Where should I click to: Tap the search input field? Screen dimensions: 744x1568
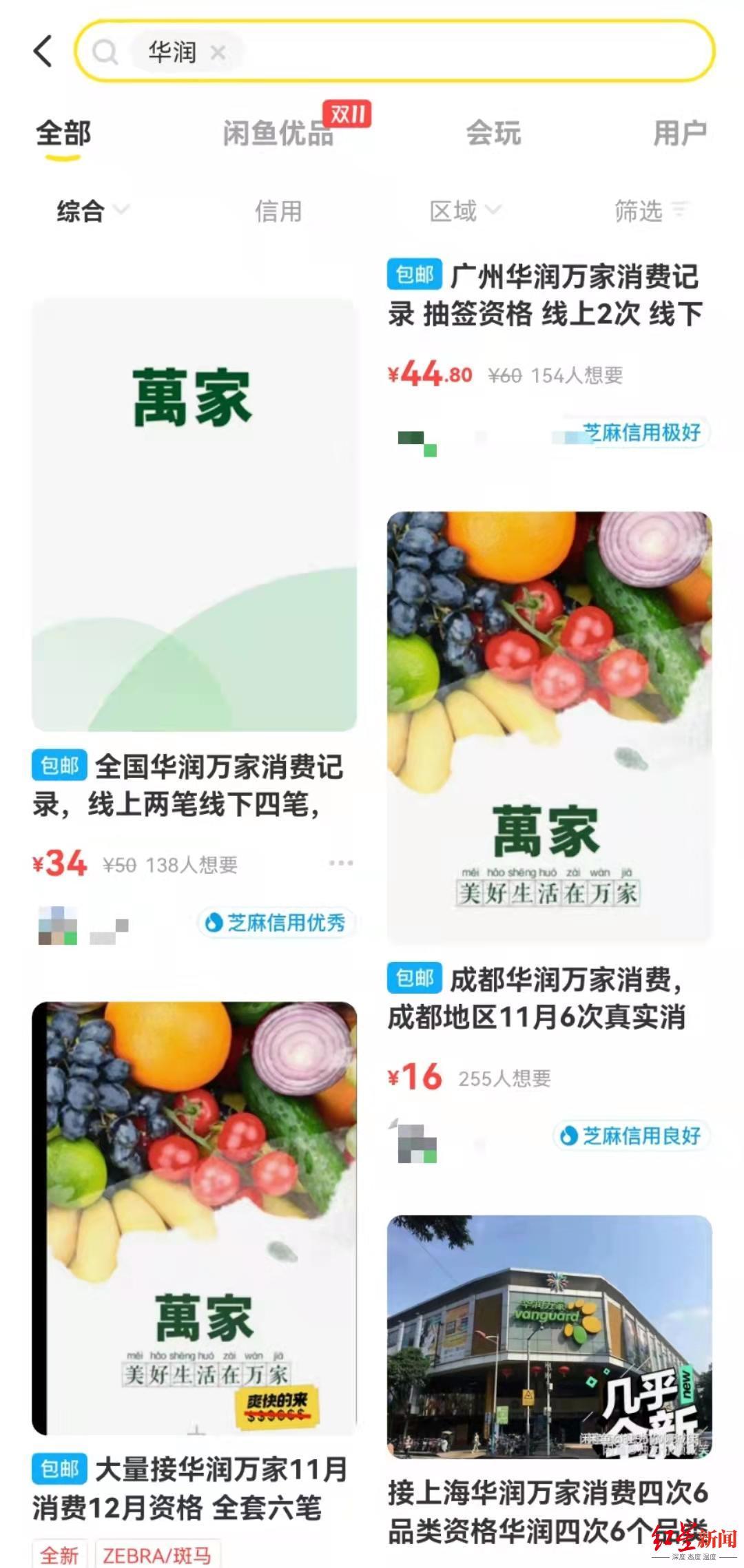(468, 52)
